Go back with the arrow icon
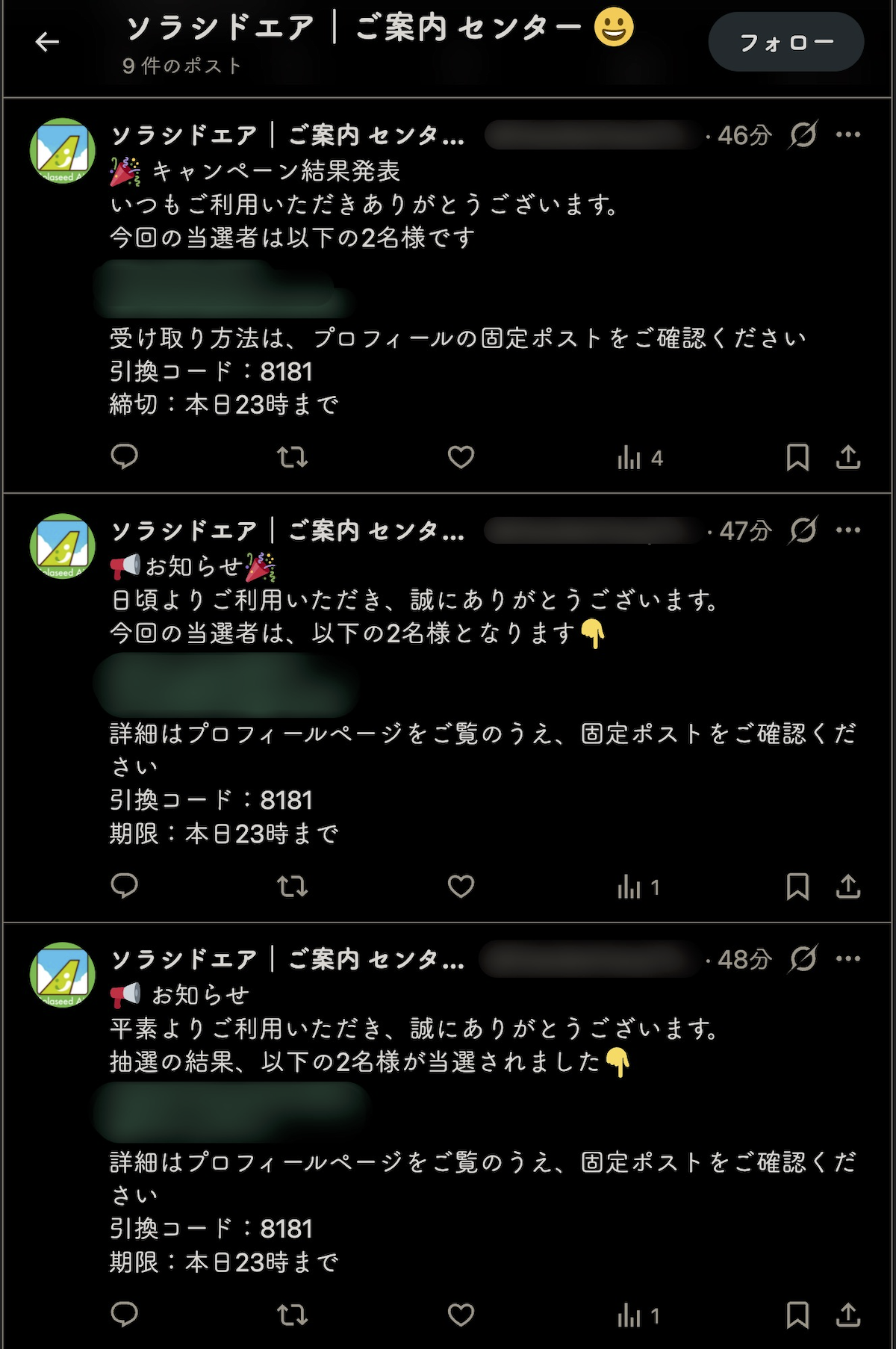The width and height of the screenshot is (896, 1349). (x=47, y=42)
